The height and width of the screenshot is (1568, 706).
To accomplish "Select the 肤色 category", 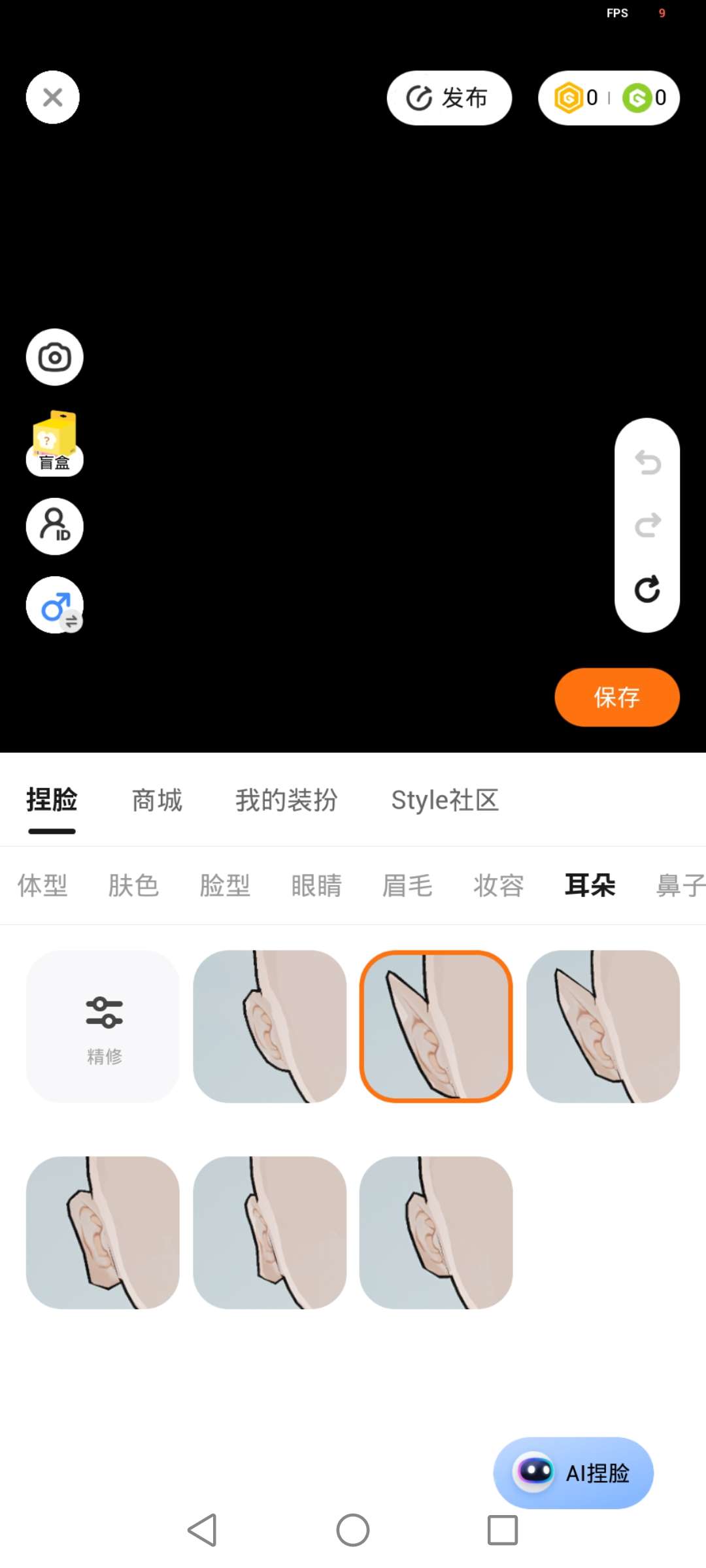I will [x=133, y=886].
